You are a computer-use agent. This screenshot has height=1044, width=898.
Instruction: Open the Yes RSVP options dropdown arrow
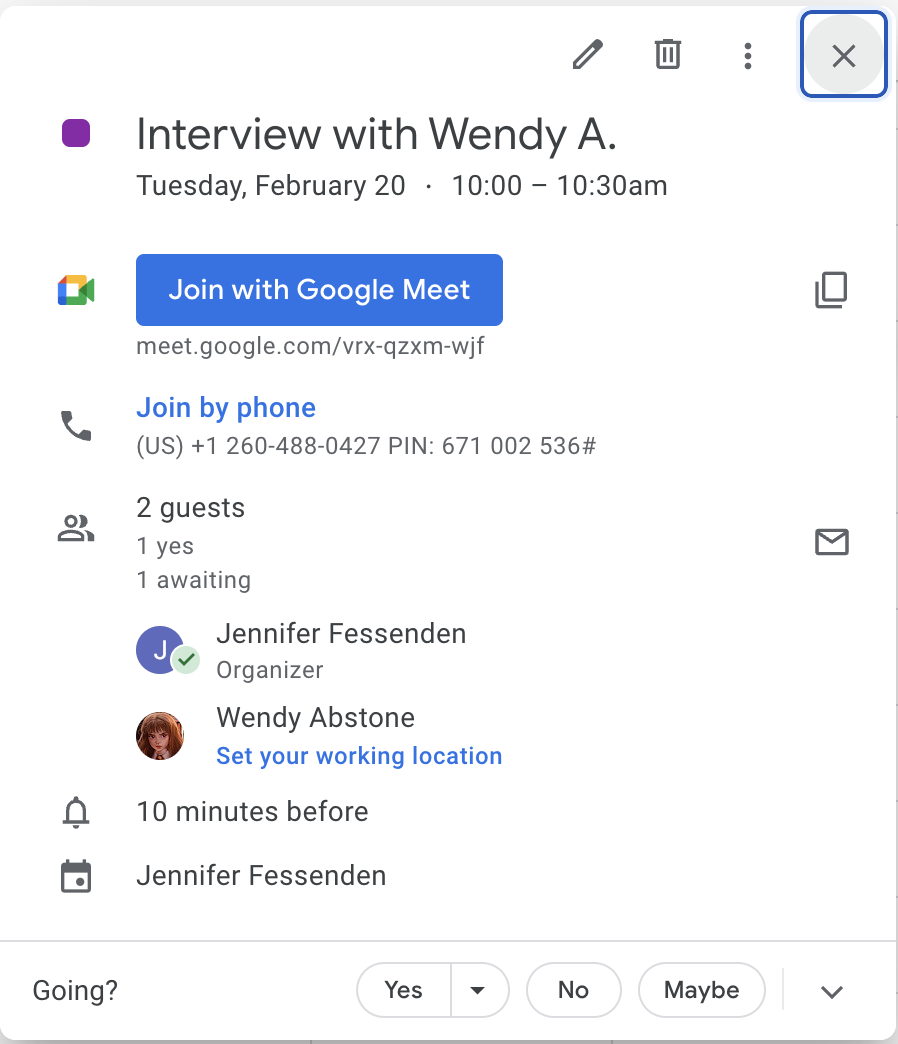(478, 990)
